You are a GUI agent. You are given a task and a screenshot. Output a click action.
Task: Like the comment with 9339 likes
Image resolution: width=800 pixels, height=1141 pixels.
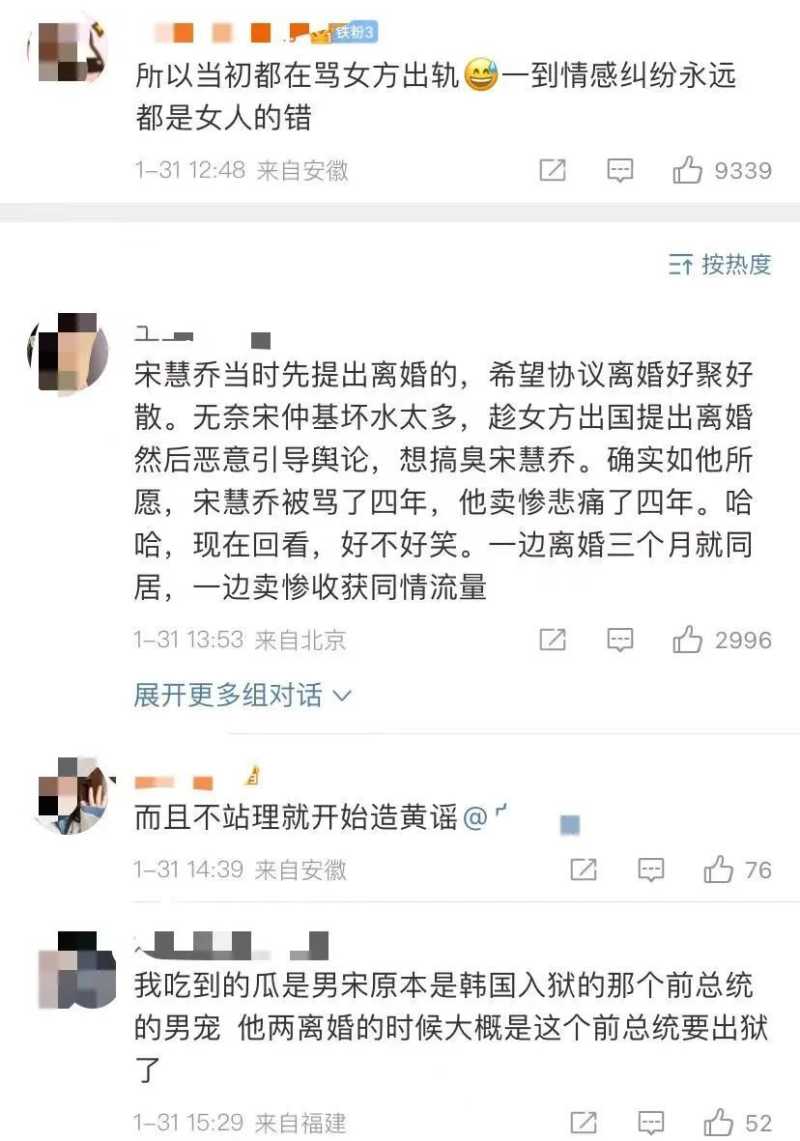click(x=688, y=170)
